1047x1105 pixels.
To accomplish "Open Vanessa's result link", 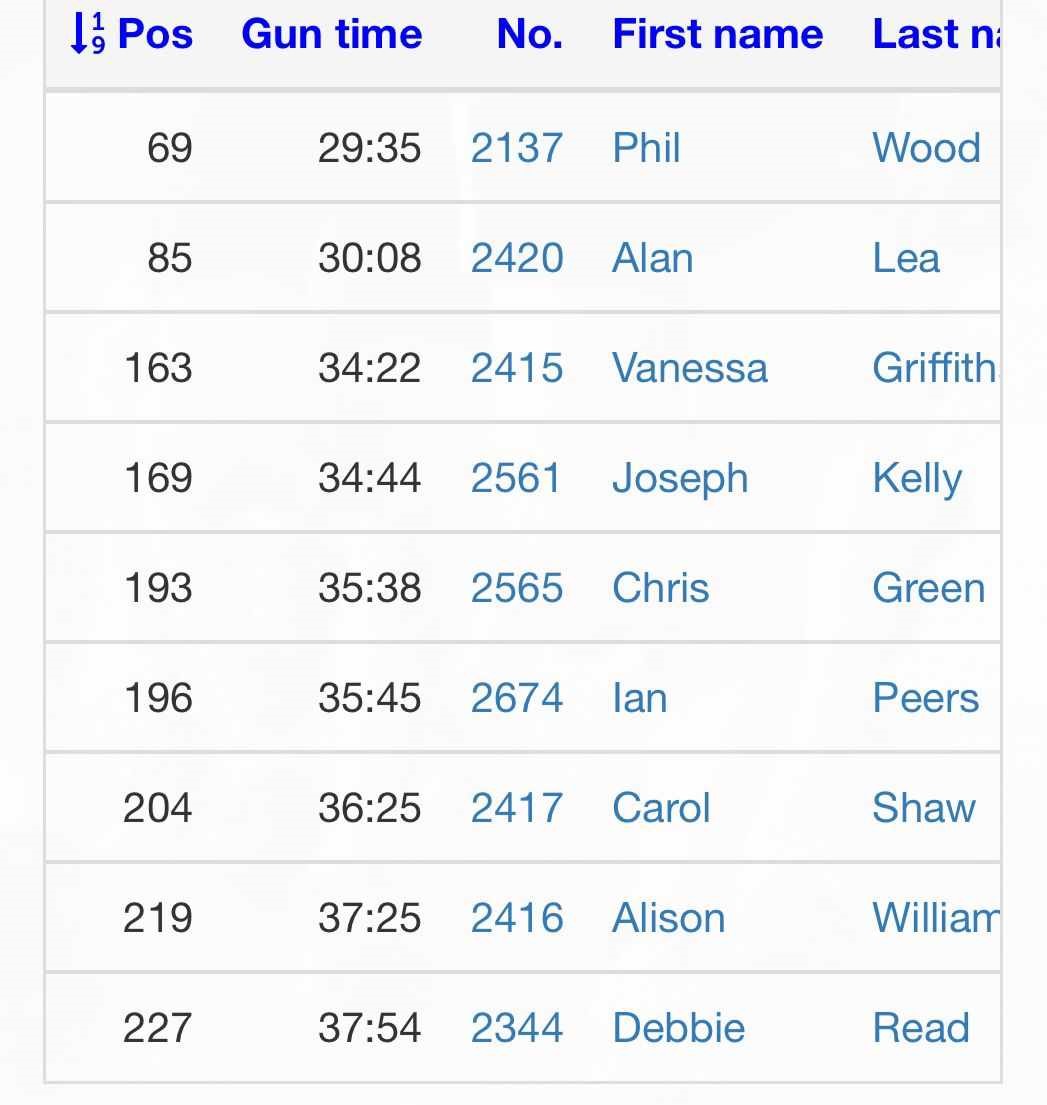I will pos(689,369).
